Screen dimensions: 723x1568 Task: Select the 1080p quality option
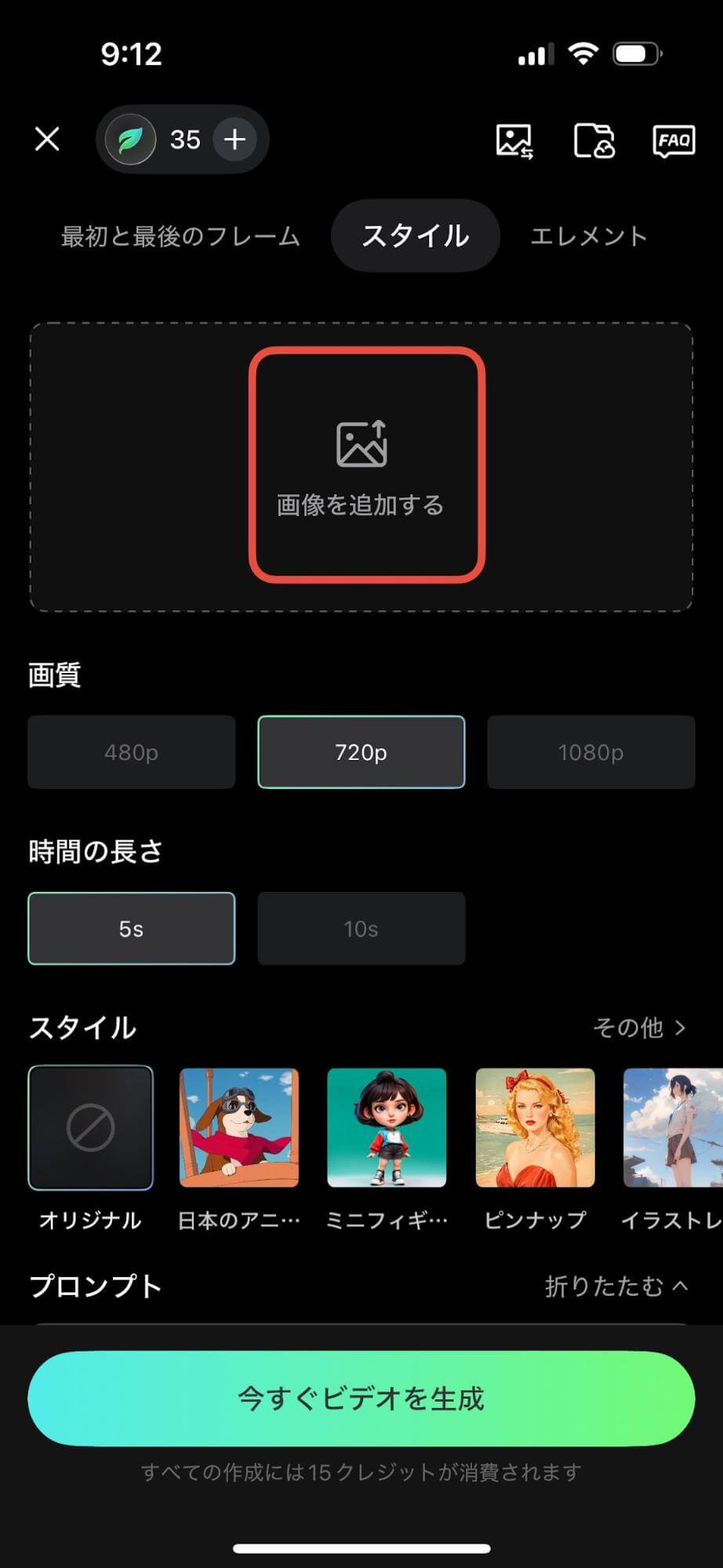tap(590, 751)
